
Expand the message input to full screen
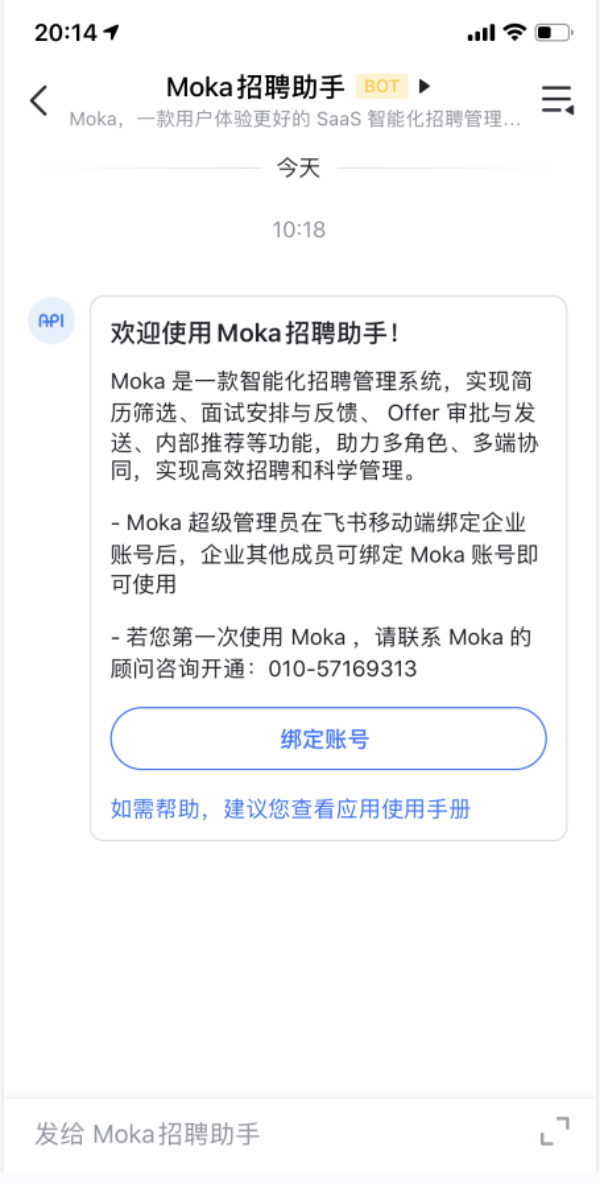(x=555, y=1131)
